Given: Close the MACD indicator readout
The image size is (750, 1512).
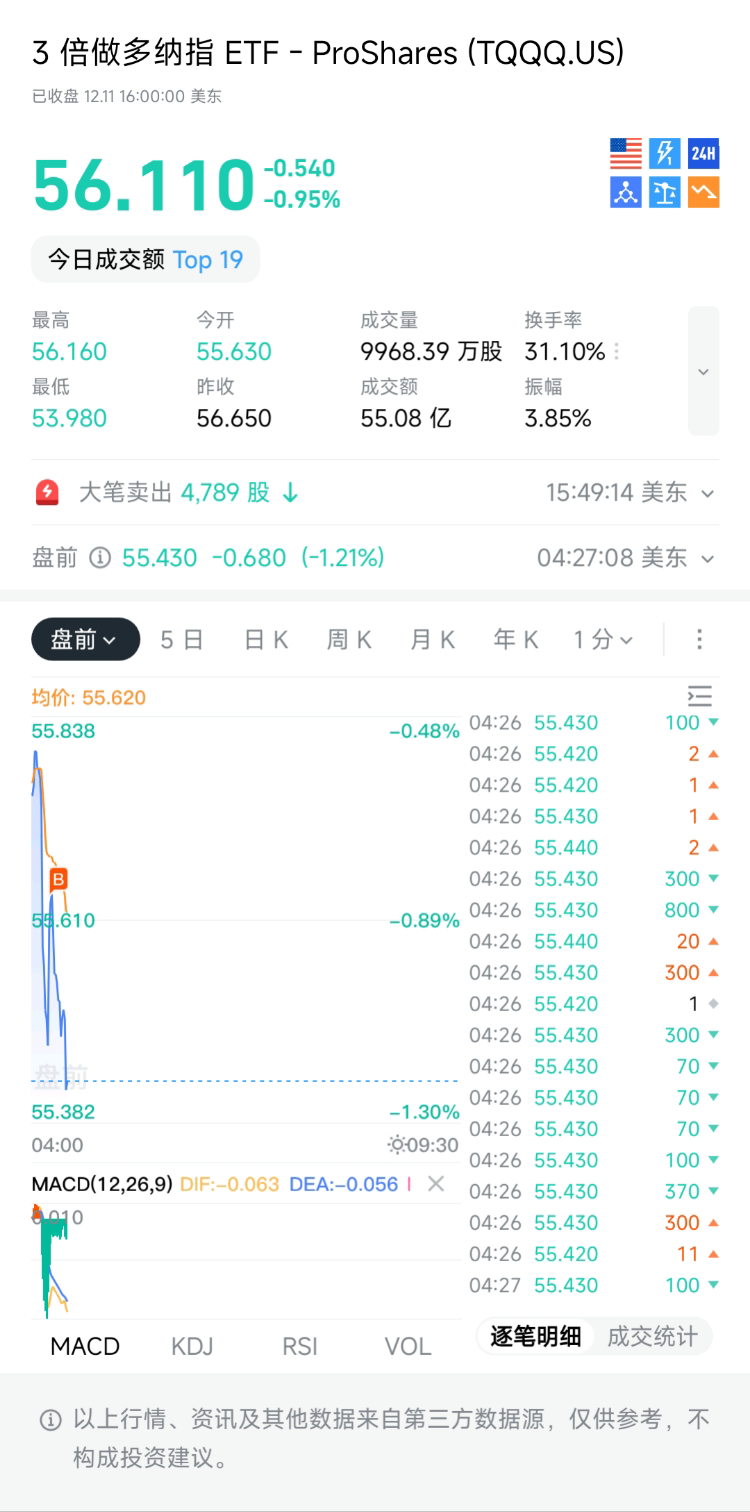Looking at the screenshot, I should 436,1184.
